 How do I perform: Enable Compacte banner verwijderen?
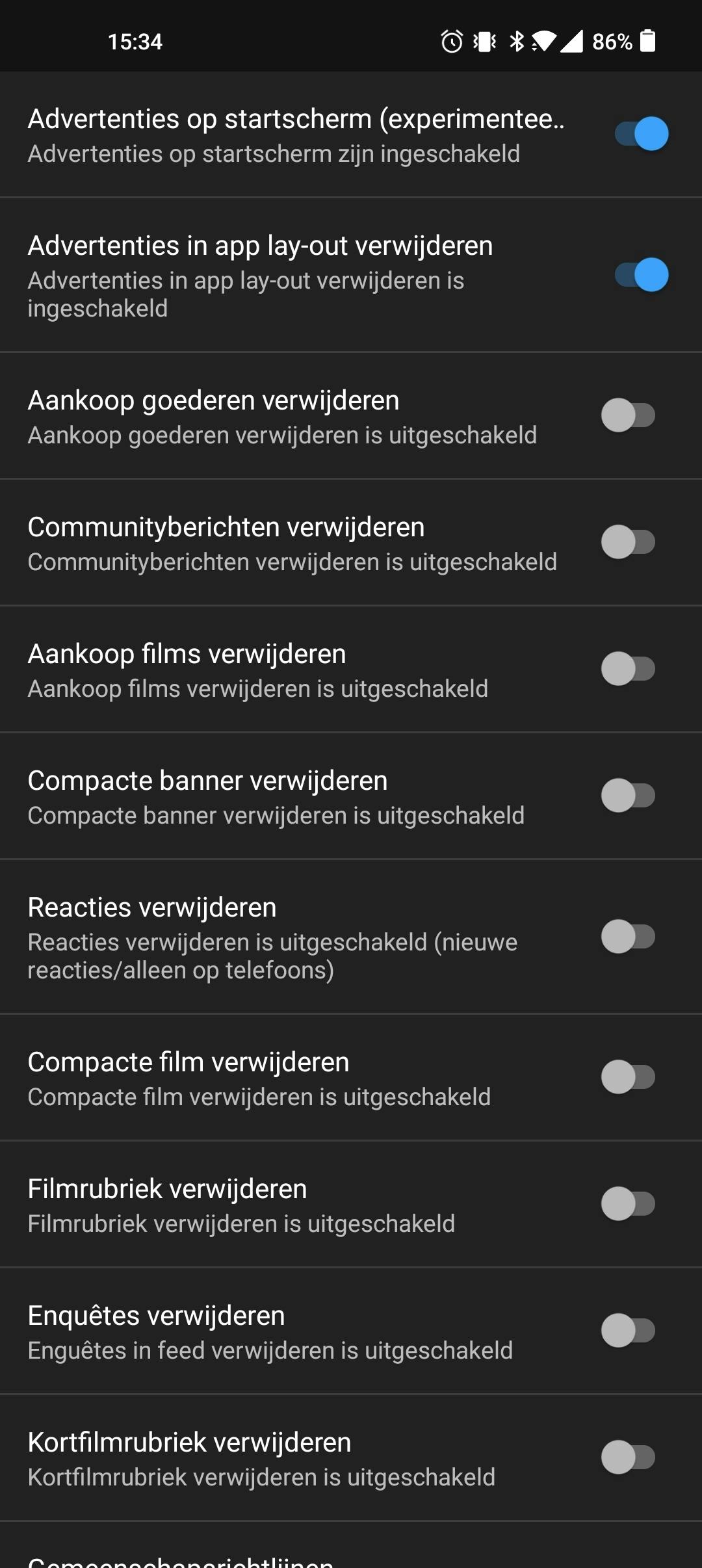(x=628, y=796)
